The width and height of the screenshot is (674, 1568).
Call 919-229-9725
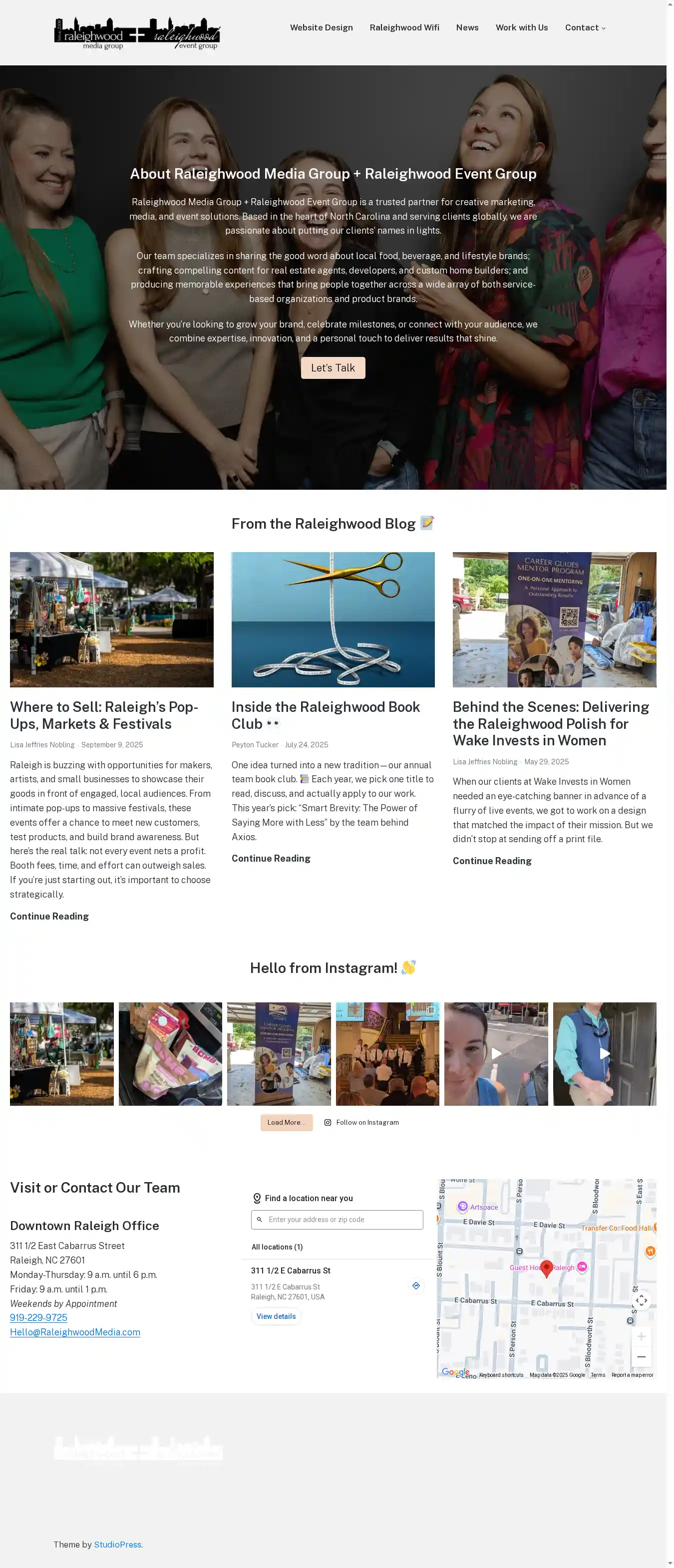click(x=38, y=1317)
